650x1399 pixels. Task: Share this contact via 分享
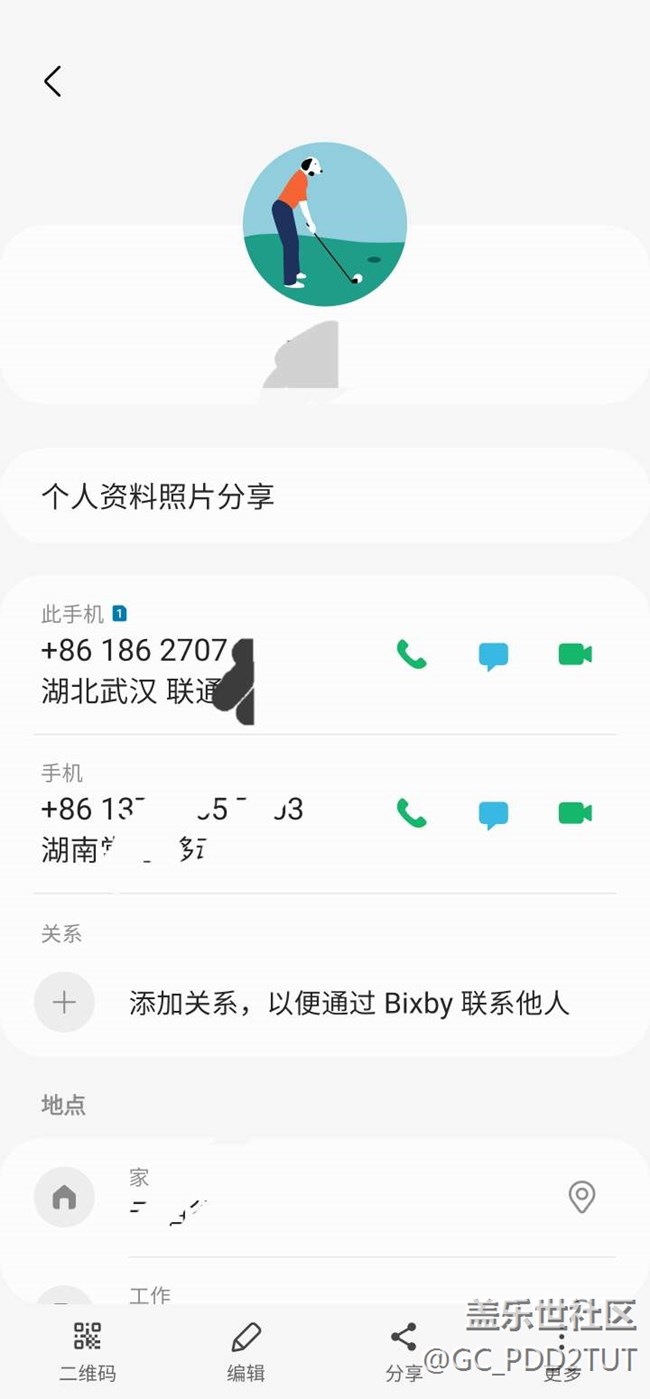404,1351
